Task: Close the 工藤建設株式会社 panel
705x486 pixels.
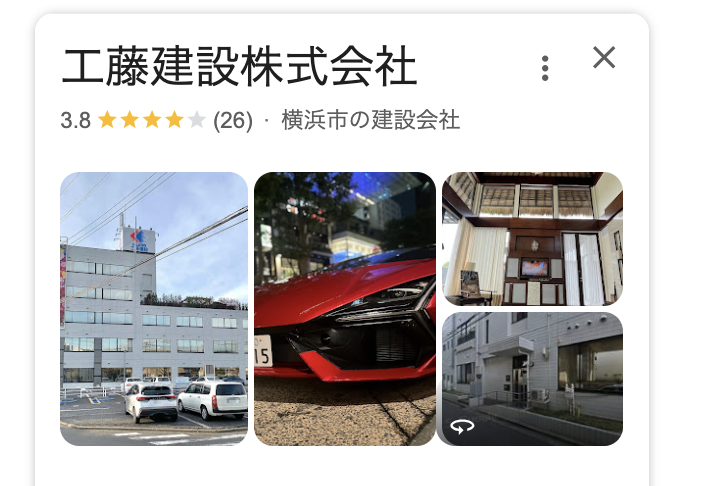Action: [604, 58]
